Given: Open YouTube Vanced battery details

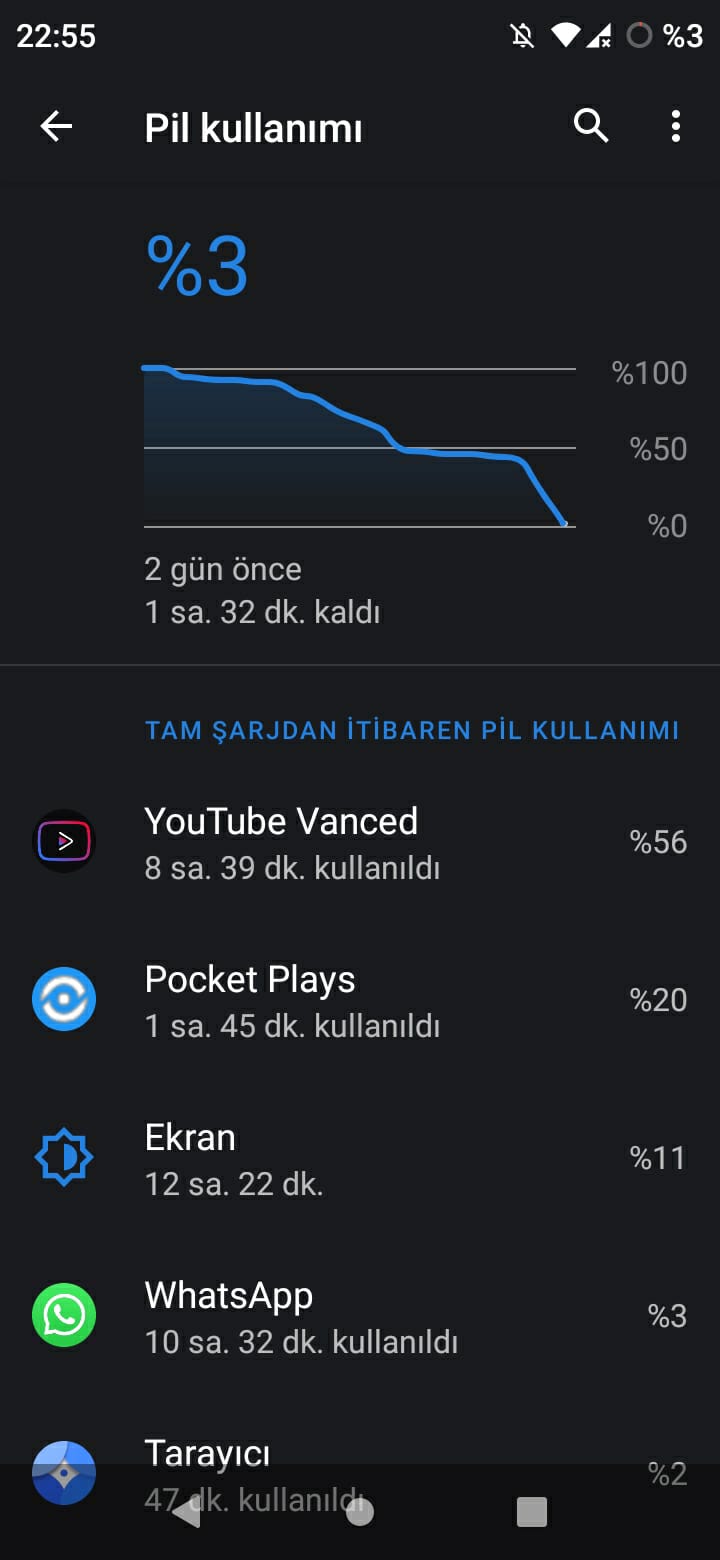Looking at the screenshot, I should coord(360,842).
